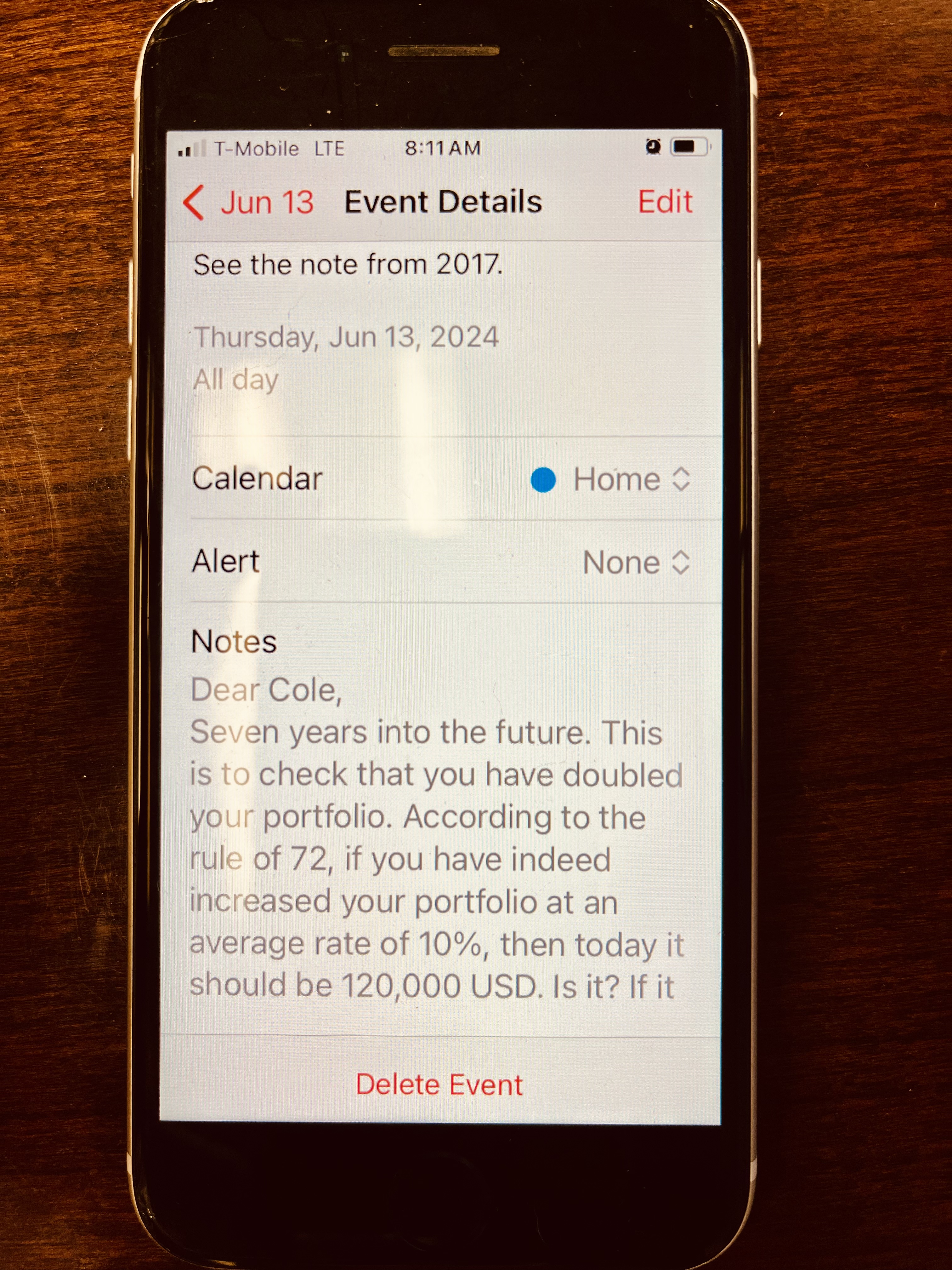
Task: Go back to Jun 13 calendar view
Action: 249,203
